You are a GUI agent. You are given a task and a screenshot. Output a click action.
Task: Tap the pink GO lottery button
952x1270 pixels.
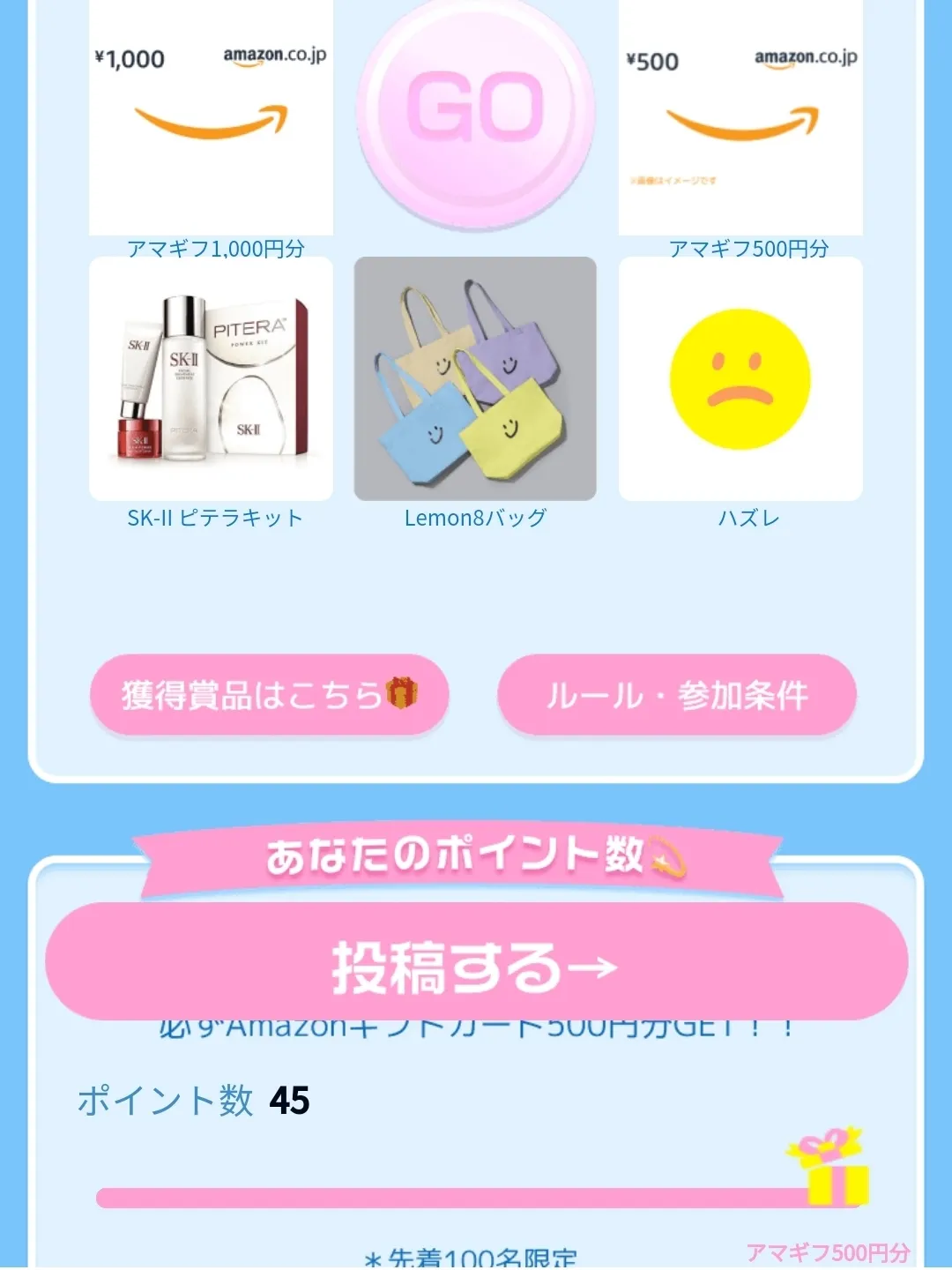pos(476,110)
